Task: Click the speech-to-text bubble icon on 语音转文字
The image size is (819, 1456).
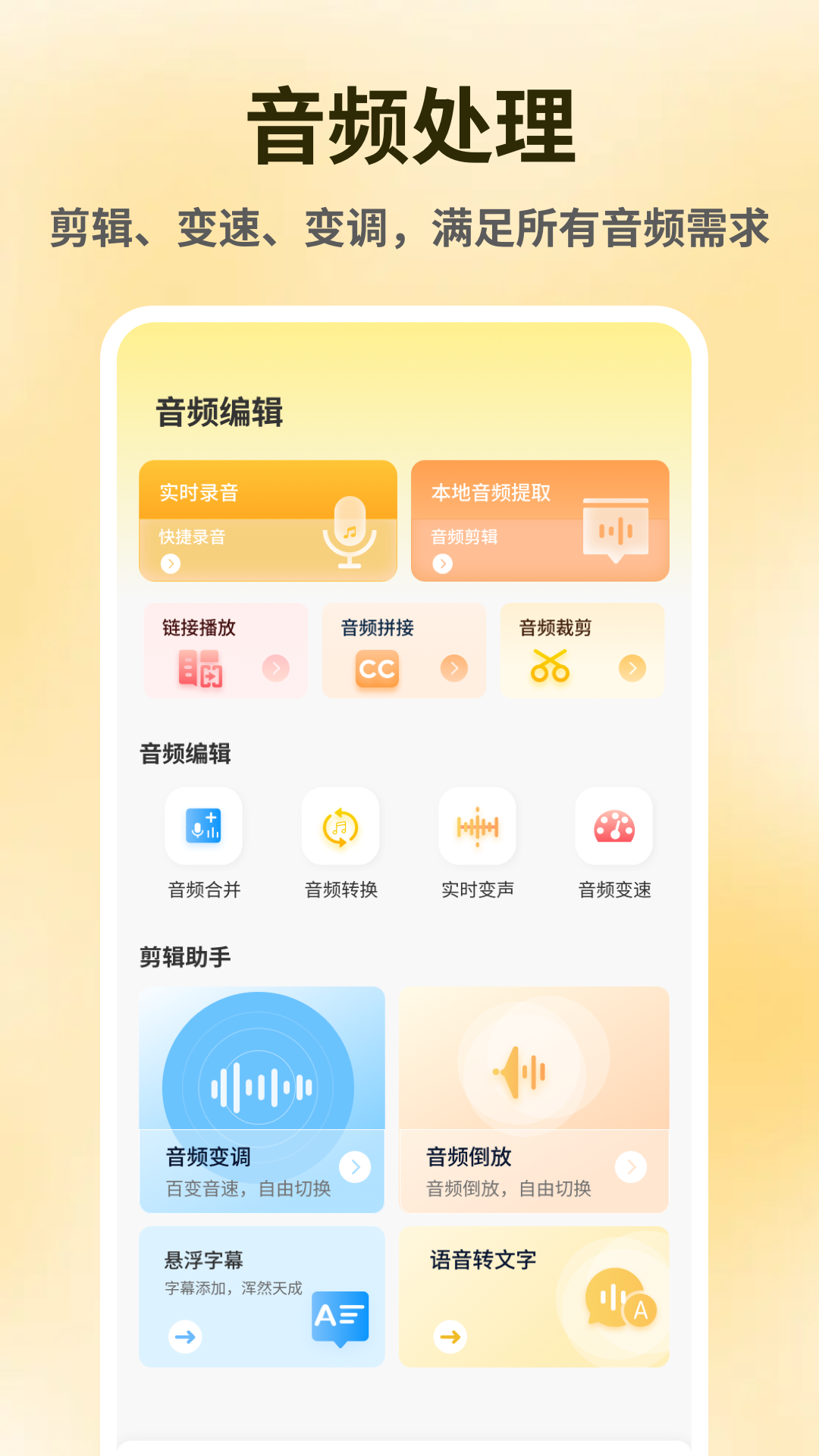Action: click(x=622, y=1298)
